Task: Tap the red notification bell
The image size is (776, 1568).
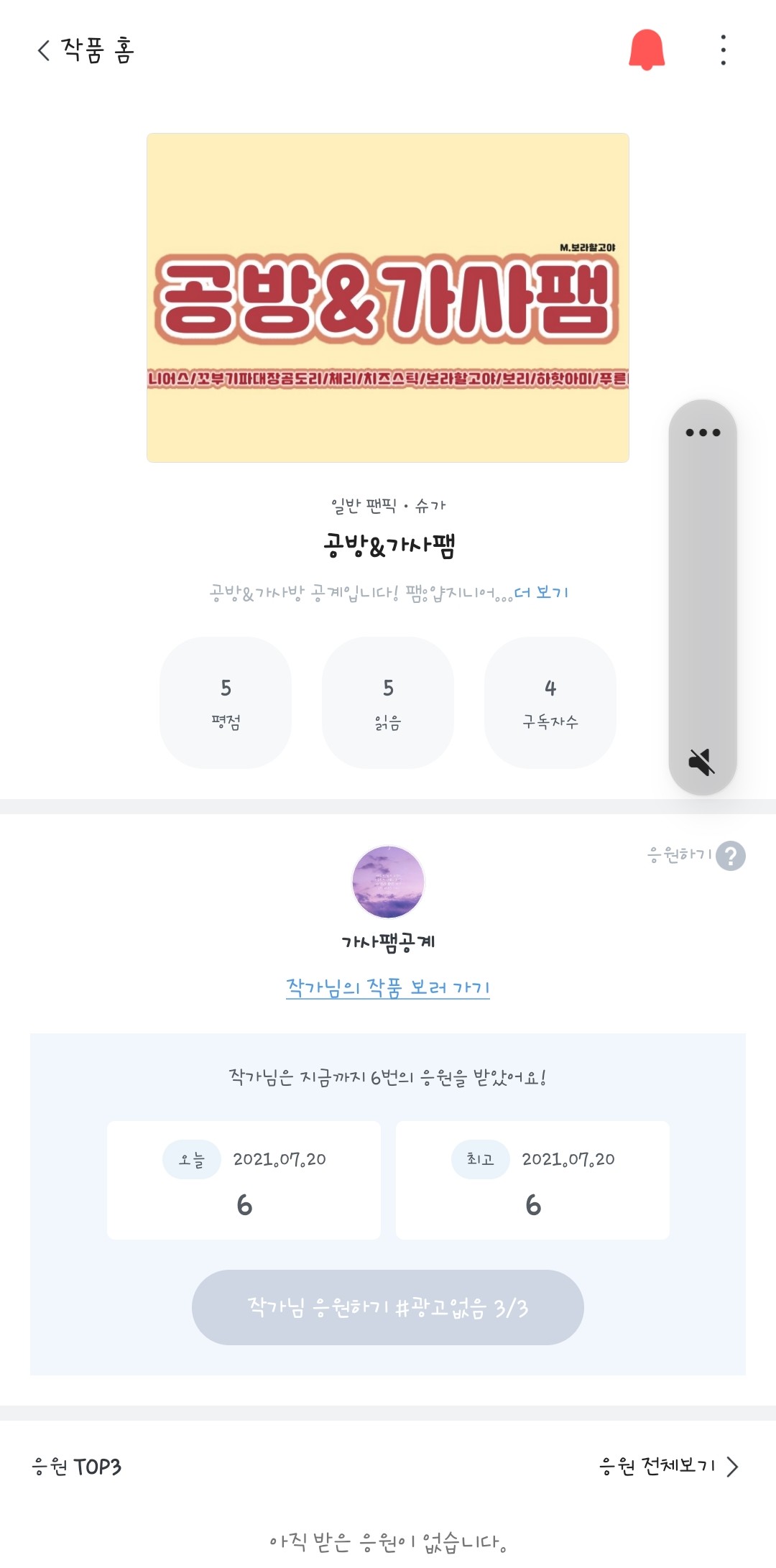Action: [x=647, y=50]
